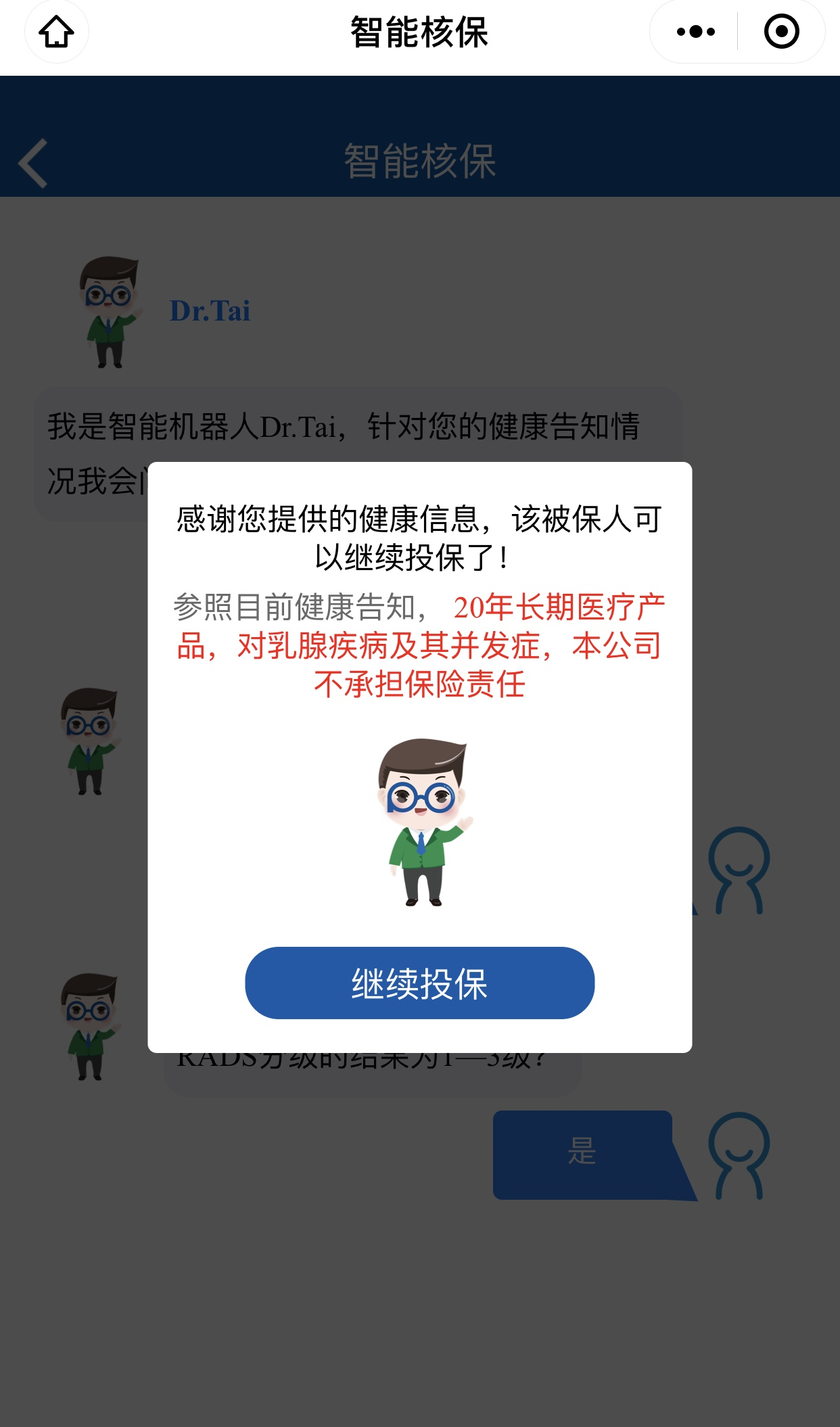Open the three-dot more menu
The width and height of the screenshot is (840, 1427).
point(695,32)
